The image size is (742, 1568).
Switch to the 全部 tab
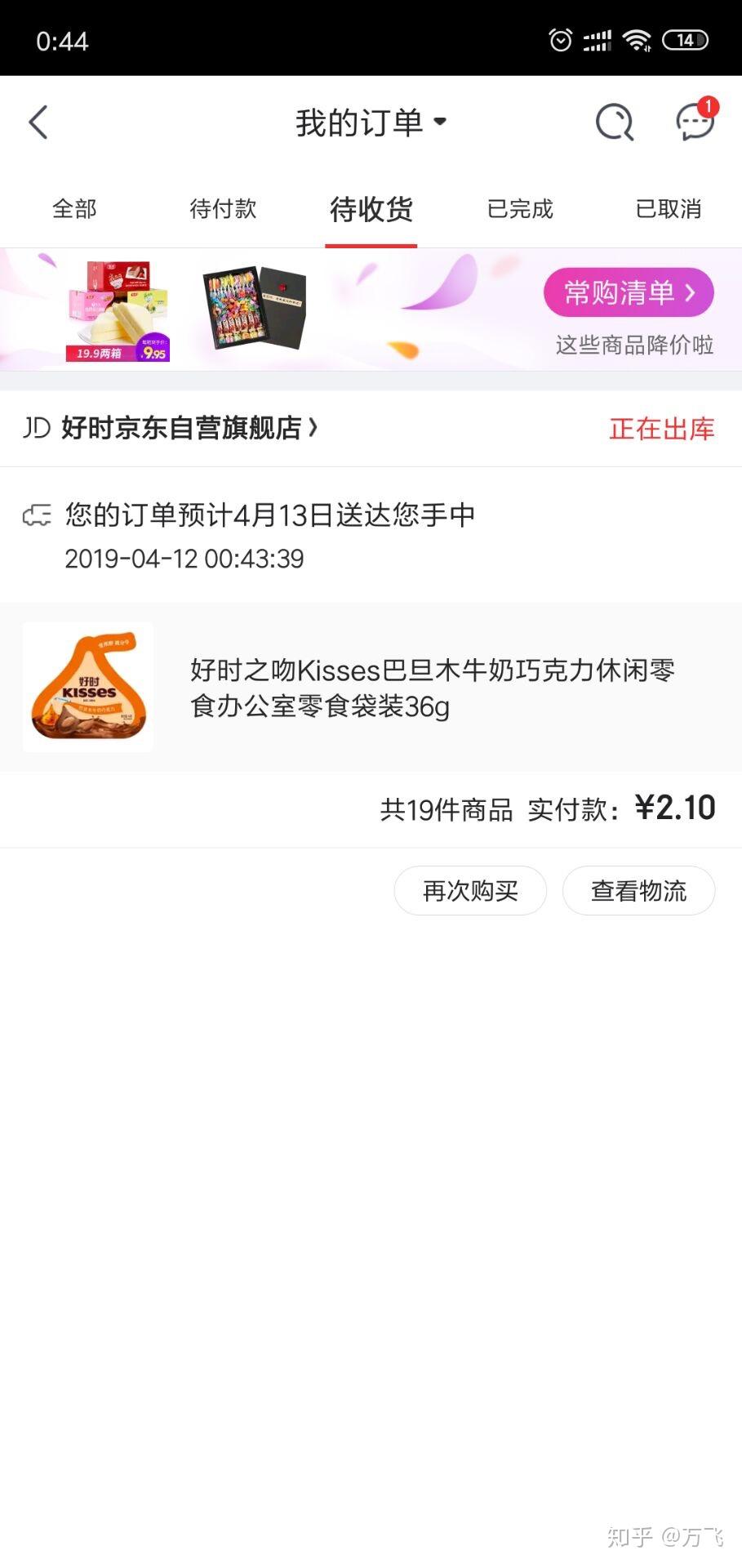pos(74,209)
